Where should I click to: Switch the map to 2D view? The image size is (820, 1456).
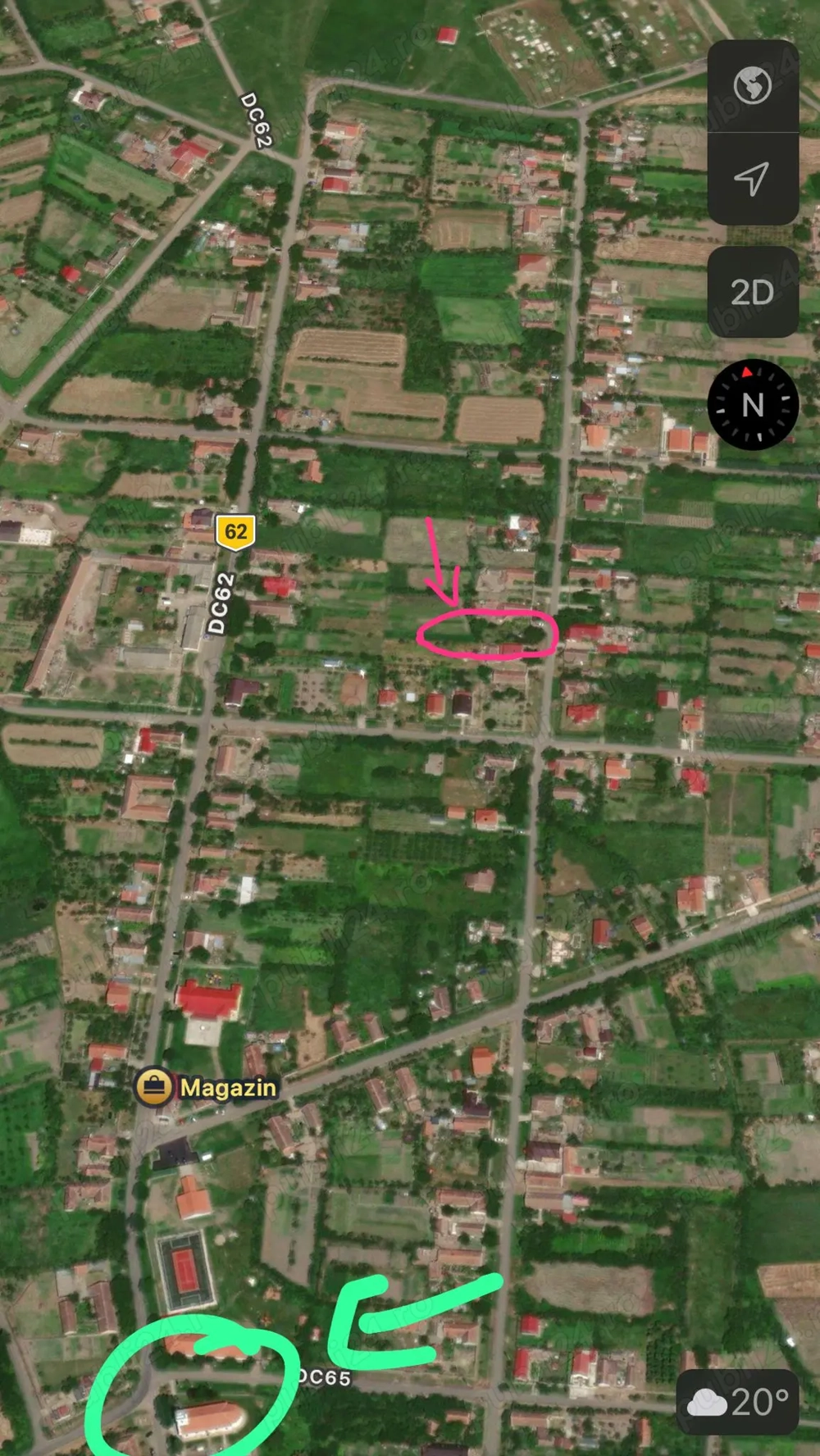click(752, 292)
